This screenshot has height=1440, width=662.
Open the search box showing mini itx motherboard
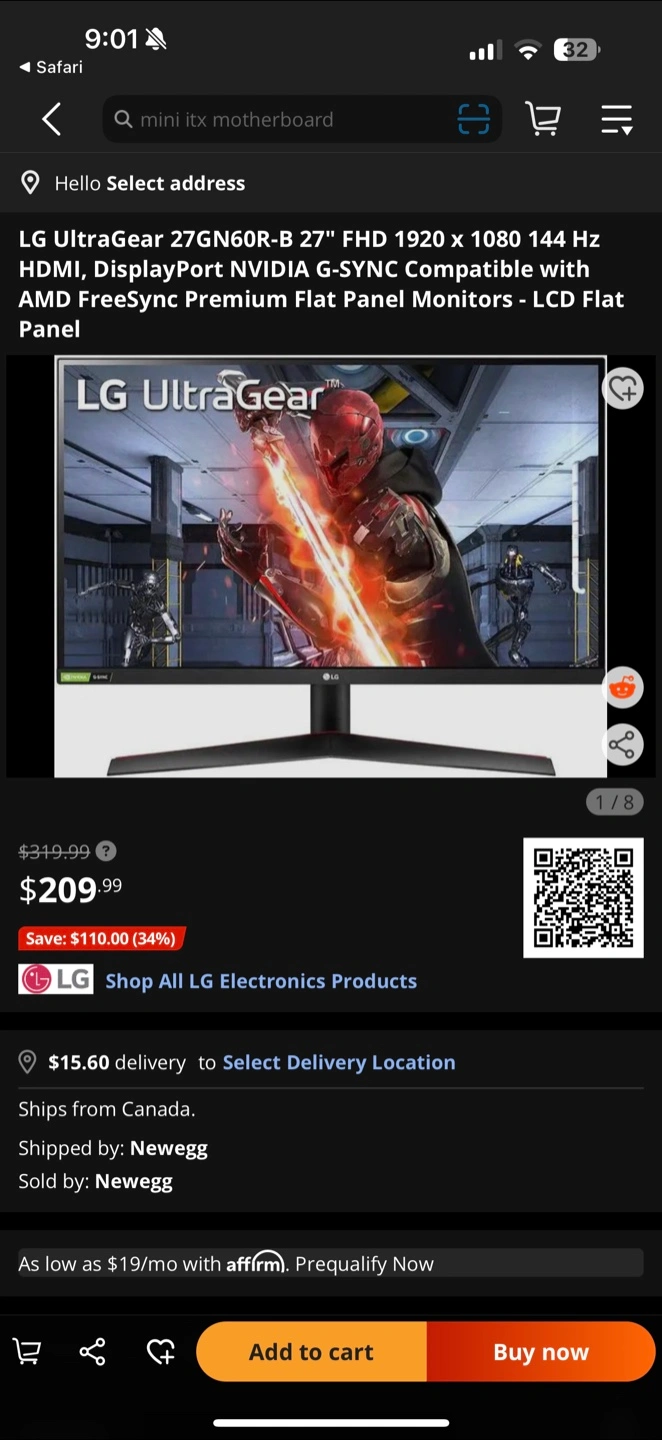(x=280, y=120)
